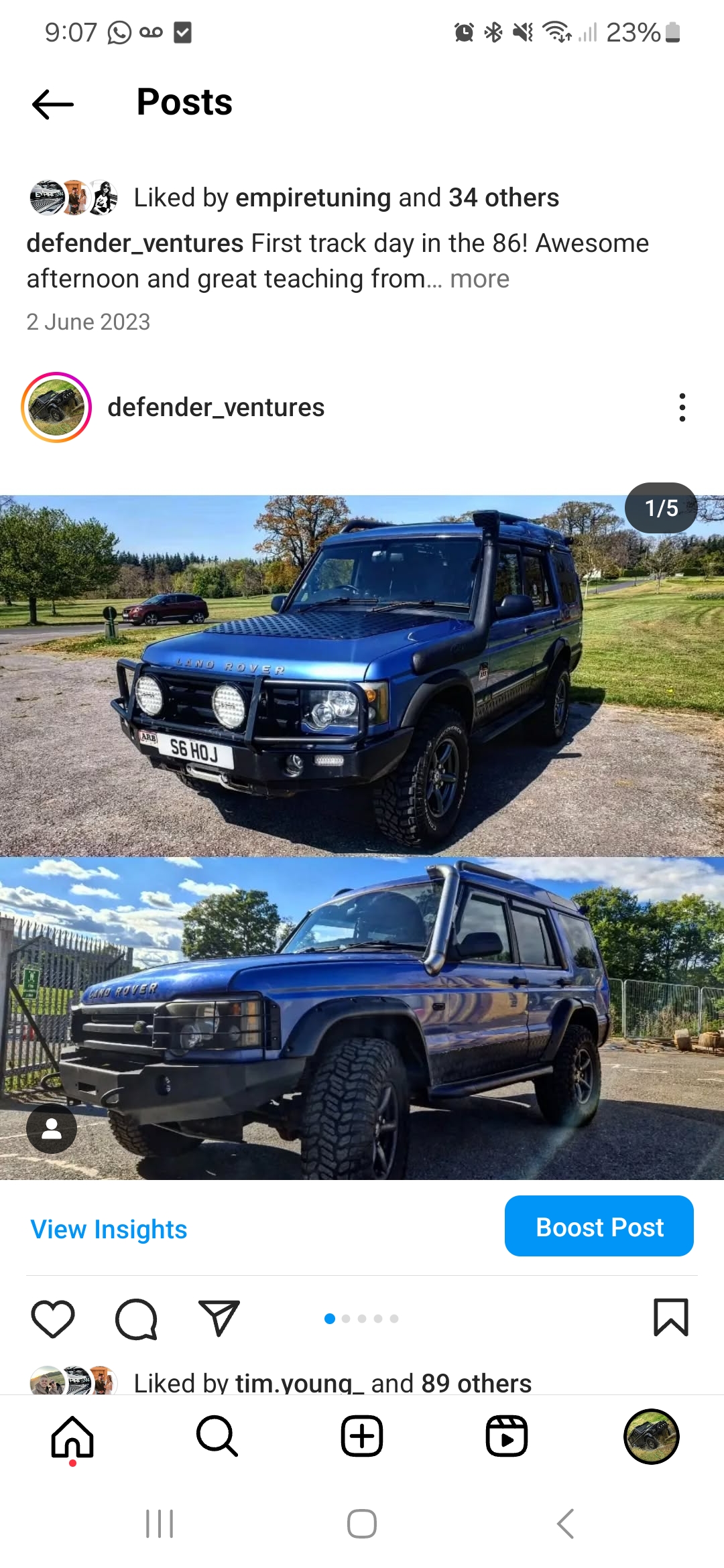Open the Reels tab
724x1568 pixels.
pyautogui.click(x=507, y=1437)
